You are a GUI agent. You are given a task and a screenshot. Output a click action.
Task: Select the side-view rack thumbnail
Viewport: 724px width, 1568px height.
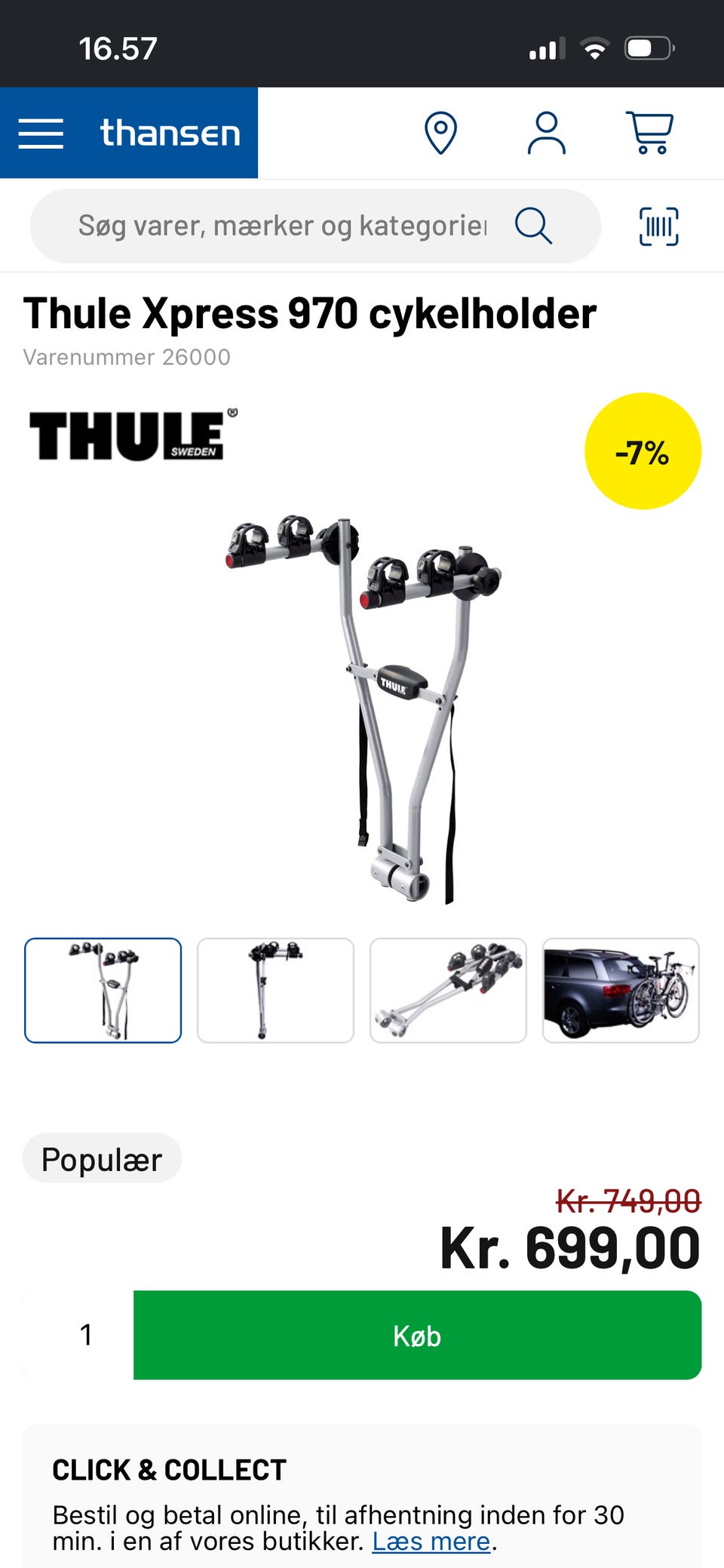275,990
